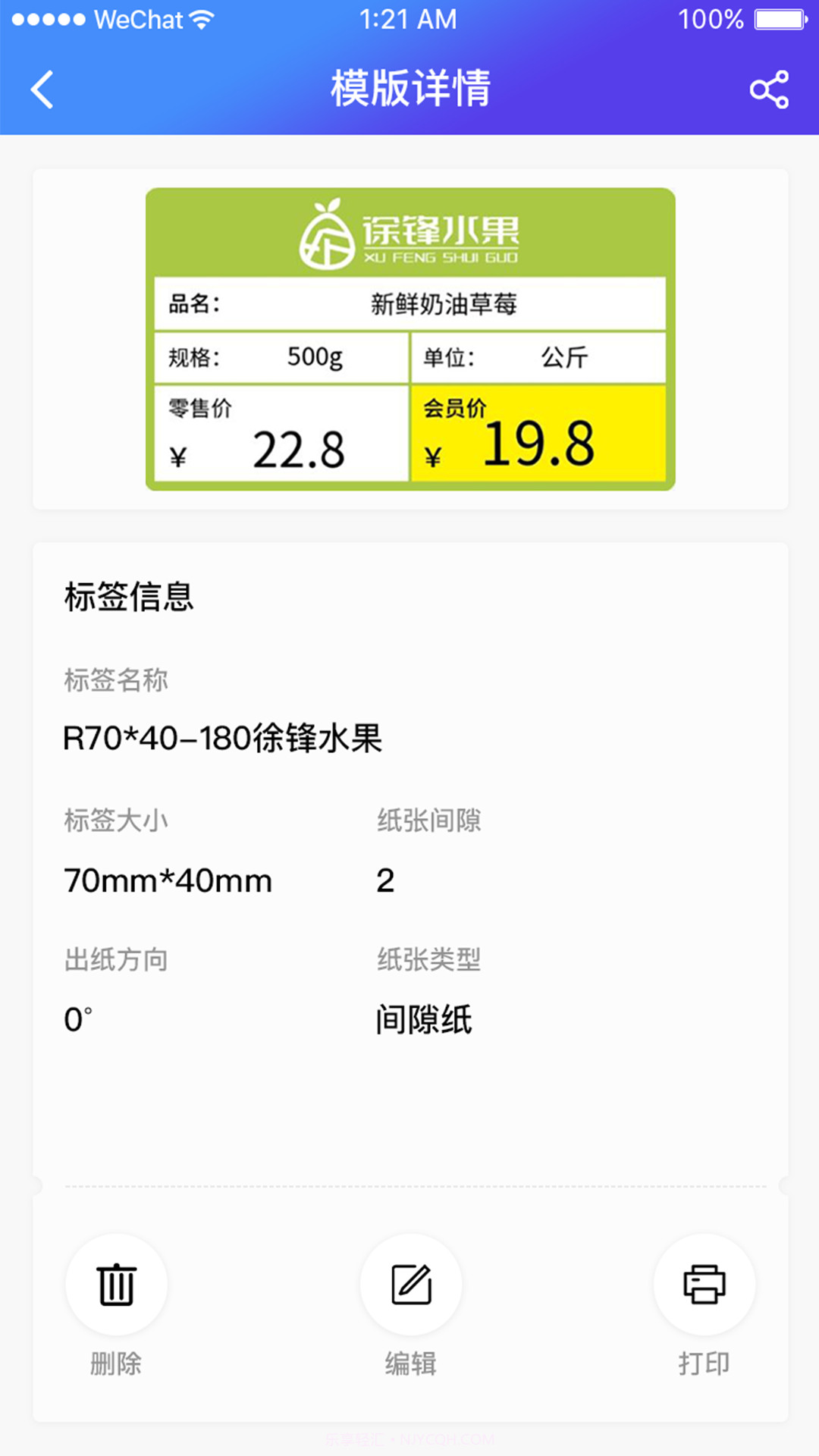The height and width of the screenshot is (1456, 819).
Task: Tap the printer icon to print label
Action: (x=704, y=1284)
